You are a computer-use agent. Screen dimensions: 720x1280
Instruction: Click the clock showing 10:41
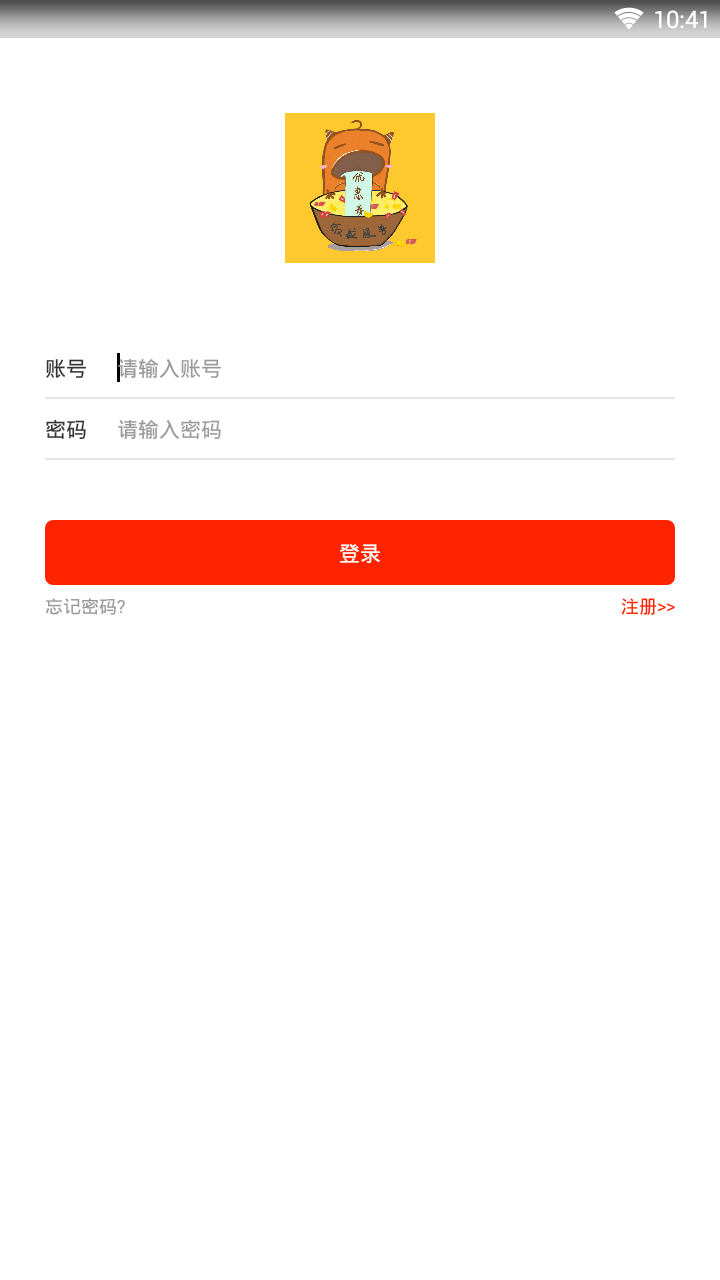click(683, 18)
